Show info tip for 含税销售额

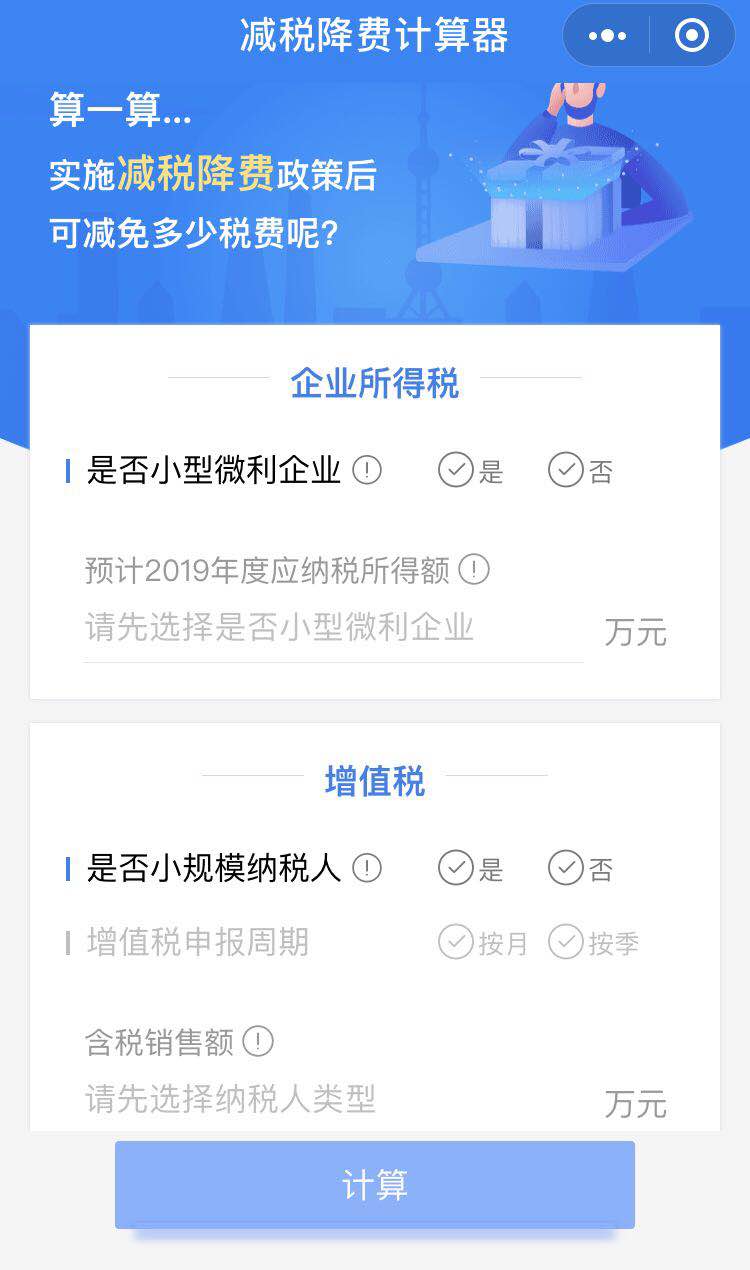pyautogui.click(x=258, y=1042)
